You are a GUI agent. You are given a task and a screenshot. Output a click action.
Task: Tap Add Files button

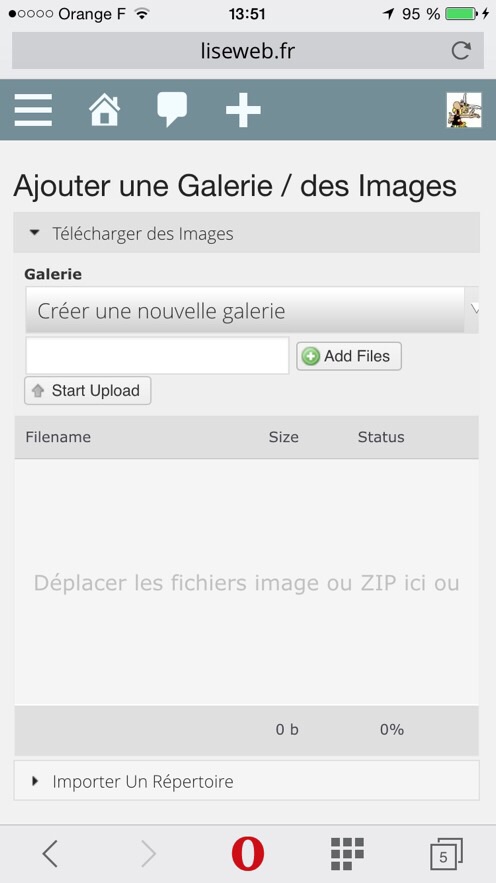pyautogui.click(x=349, y=356)
